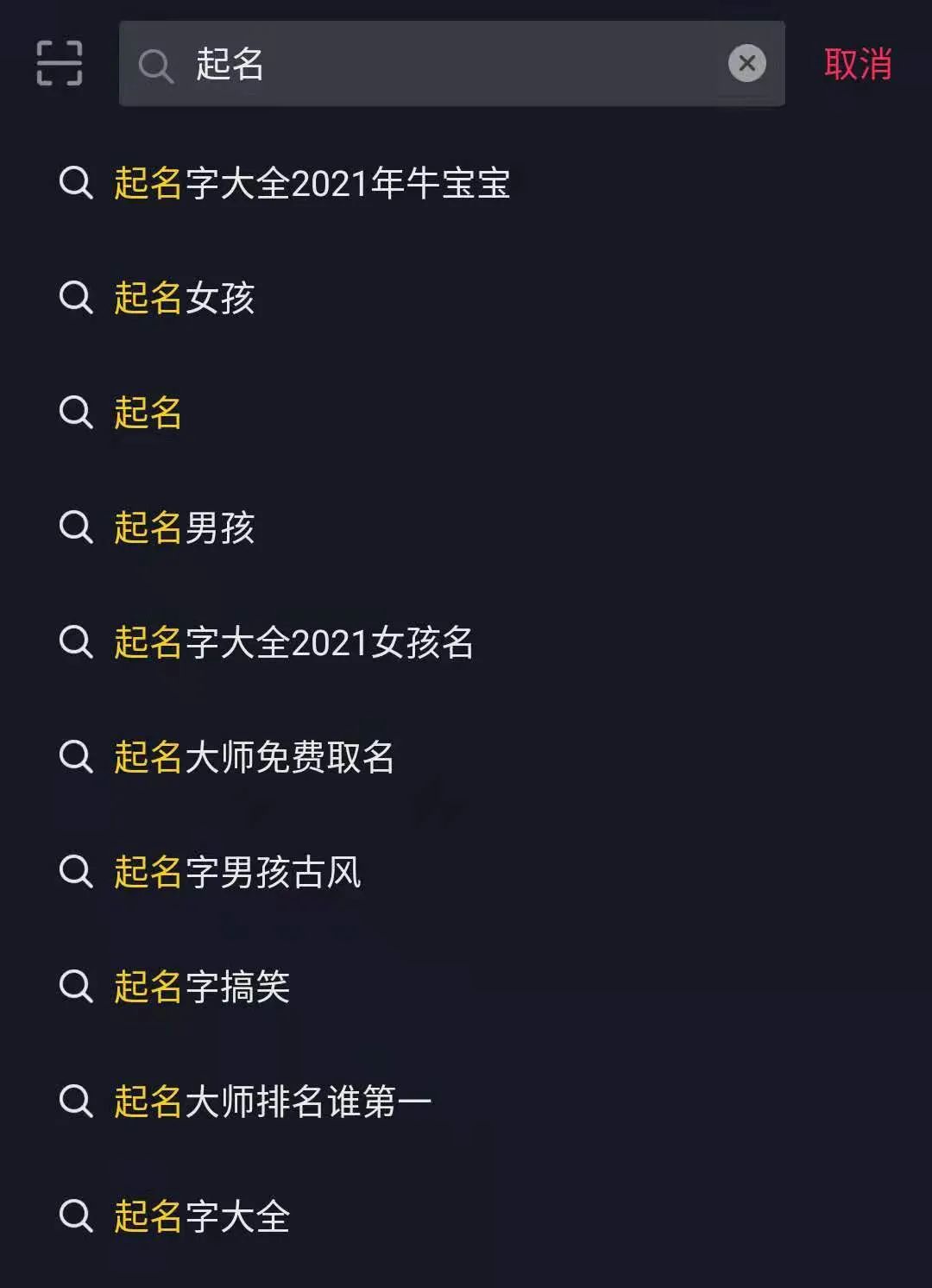932x1288 pixels.
Task: Choose the 起名女孩 suggestion
Action: (184, 298)
